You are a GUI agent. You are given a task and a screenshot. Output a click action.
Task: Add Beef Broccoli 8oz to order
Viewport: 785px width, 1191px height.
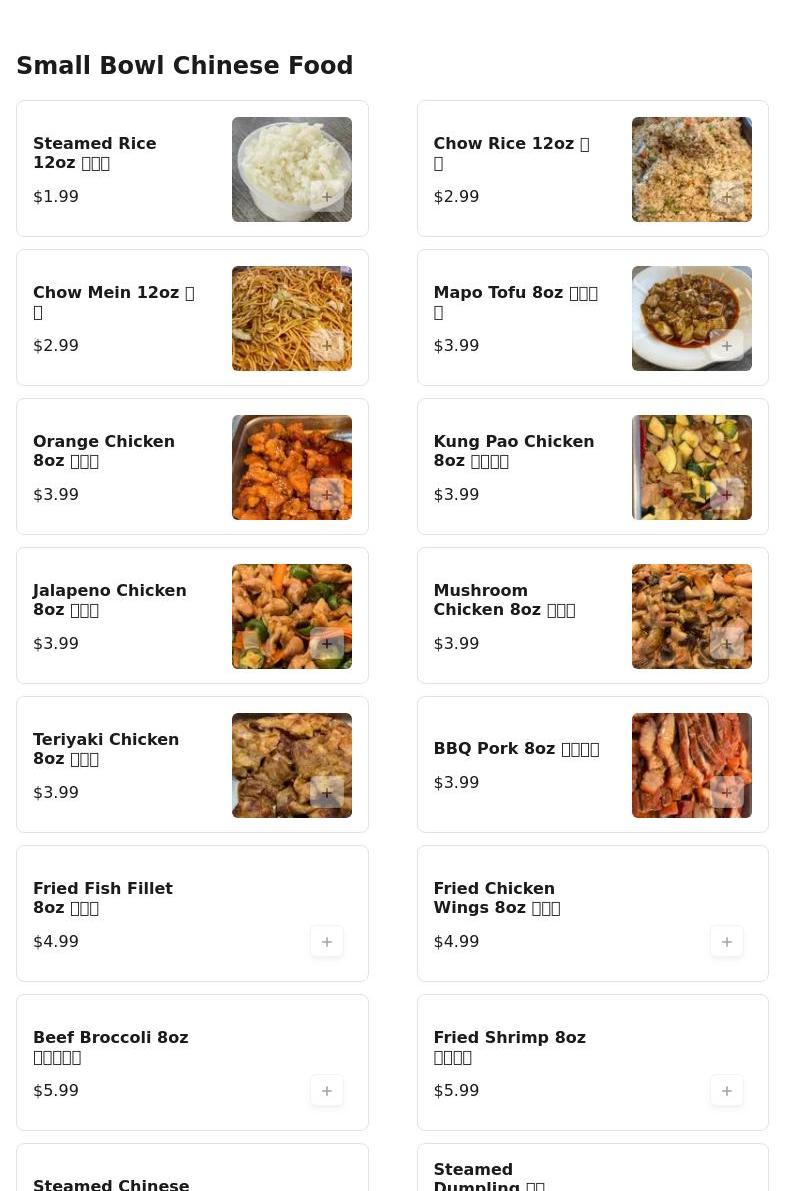click(327, 1090)
